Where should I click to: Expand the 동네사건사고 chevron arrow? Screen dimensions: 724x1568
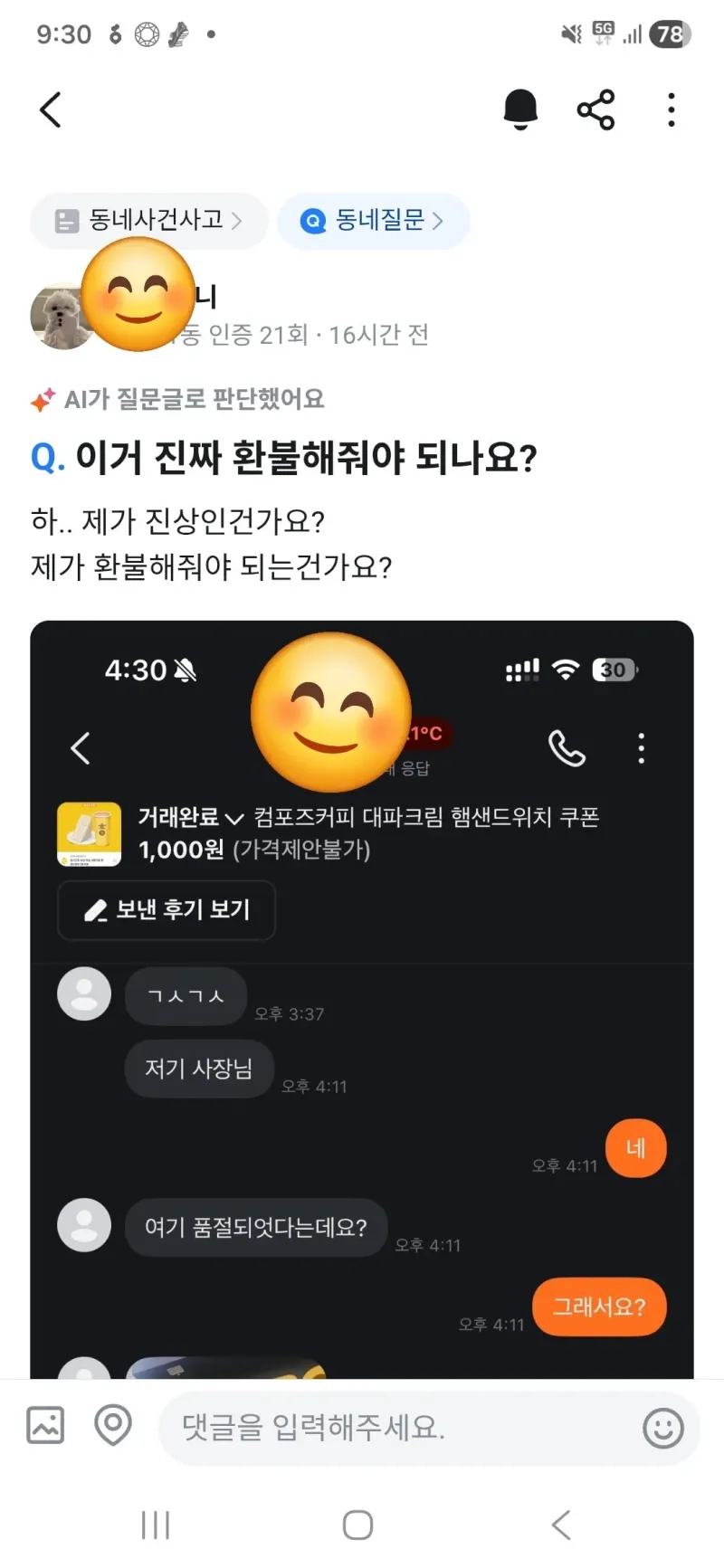tap(237, 221)
